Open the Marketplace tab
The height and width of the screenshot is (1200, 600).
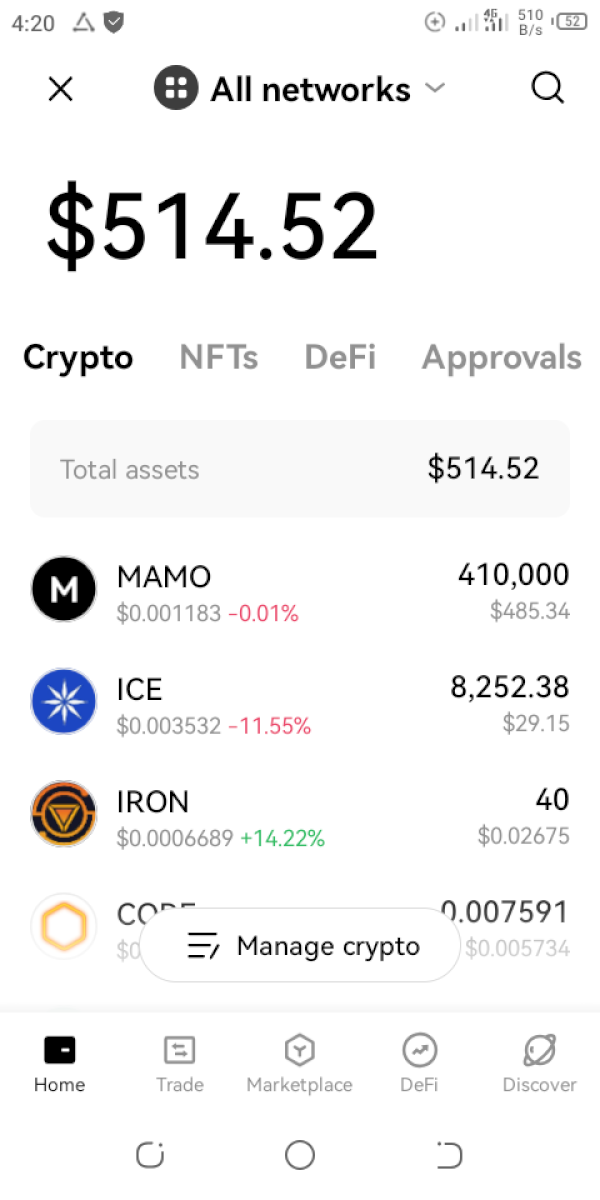(x=300, y=1064)
